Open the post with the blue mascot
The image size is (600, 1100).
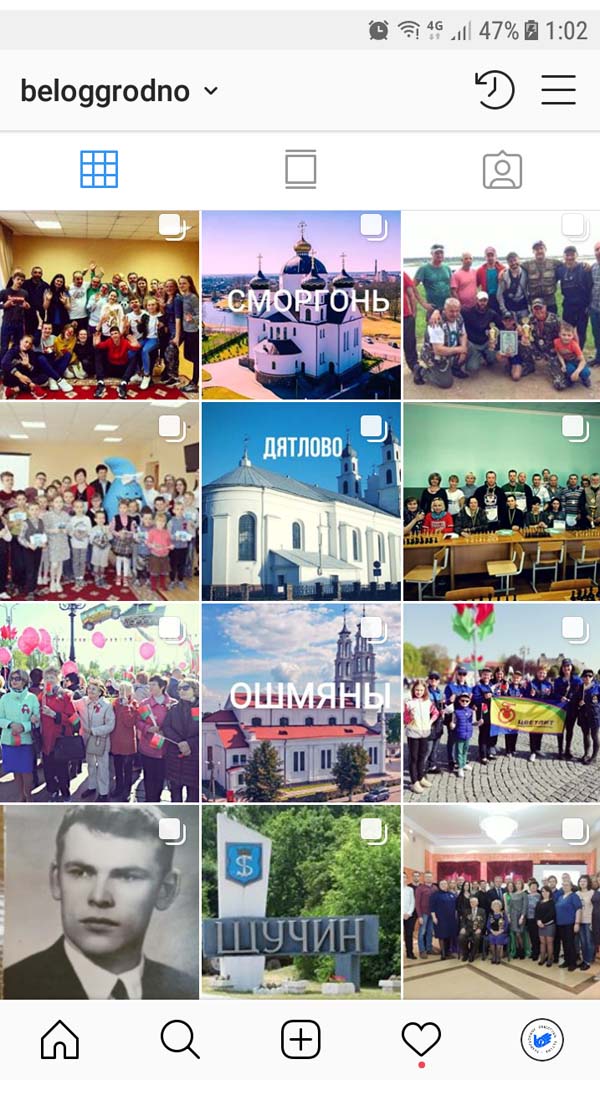point(99,502)
